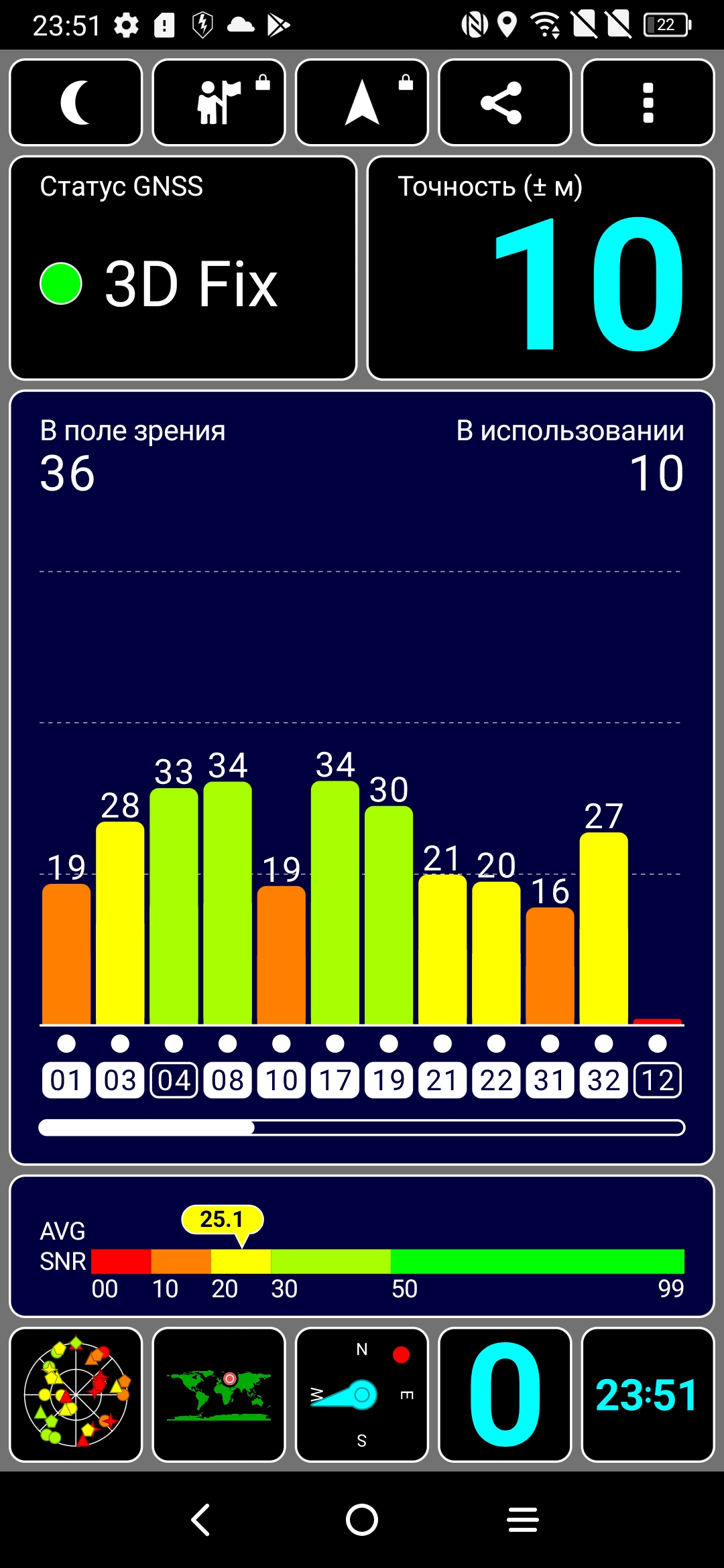
Task: Open the speed tile showing 0
Action: click(504, 1394)
